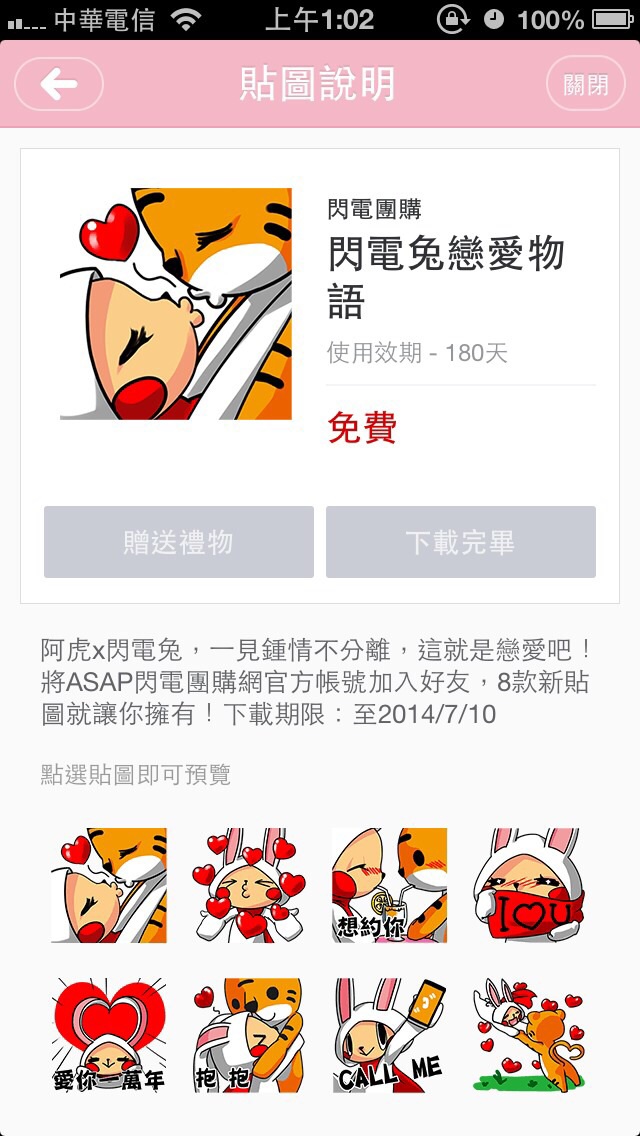Preview the 愛你一萬年 sticker
Viewport: 640px width, 1136px height.
tap(109, 1035)
